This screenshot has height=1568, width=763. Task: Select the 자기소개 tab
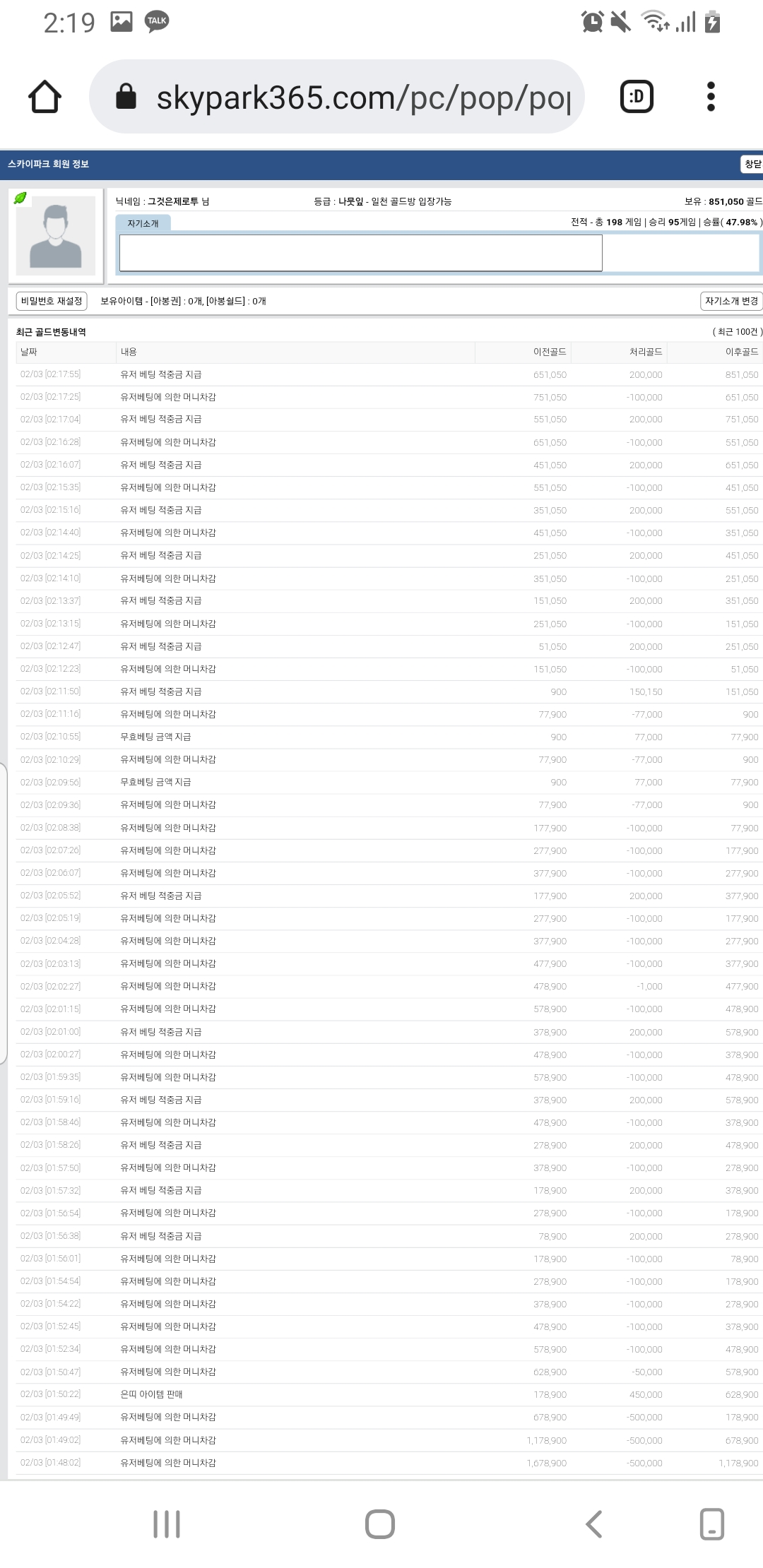pyautogui.click(x=143, y=223)
